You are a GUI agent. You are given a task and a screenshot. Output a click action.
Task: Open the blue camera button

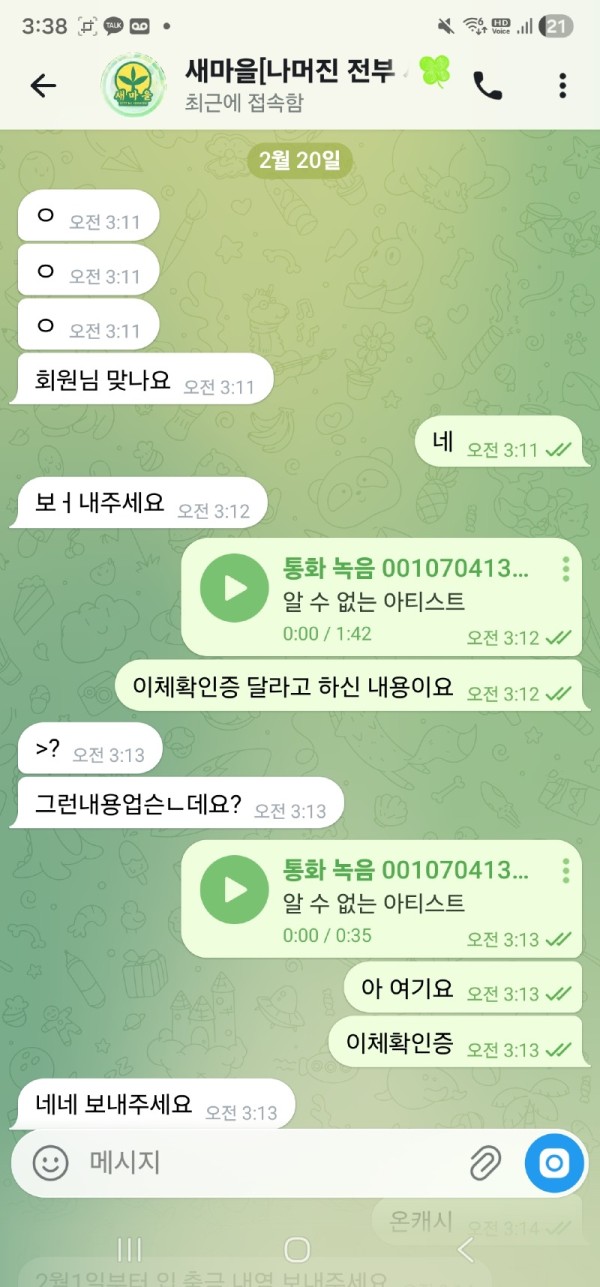tap(553, 1162)
